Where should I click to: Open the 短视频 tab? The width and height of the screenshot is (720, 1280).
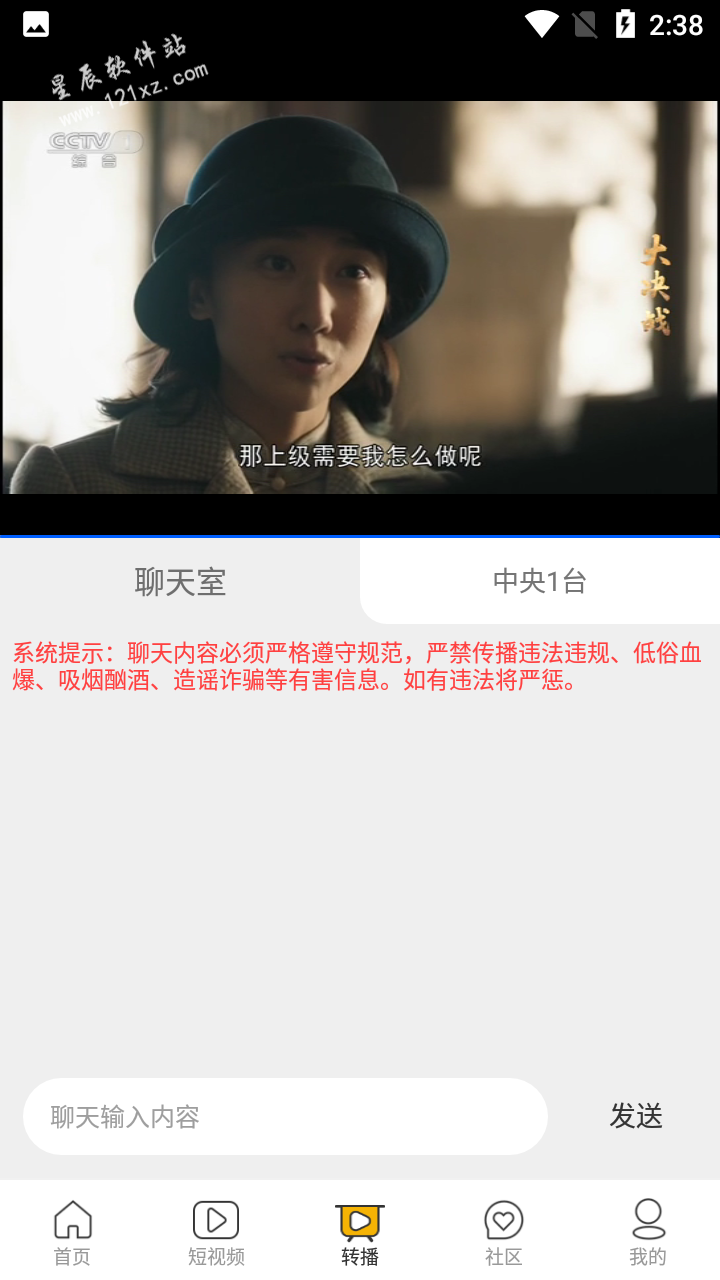216,1233
